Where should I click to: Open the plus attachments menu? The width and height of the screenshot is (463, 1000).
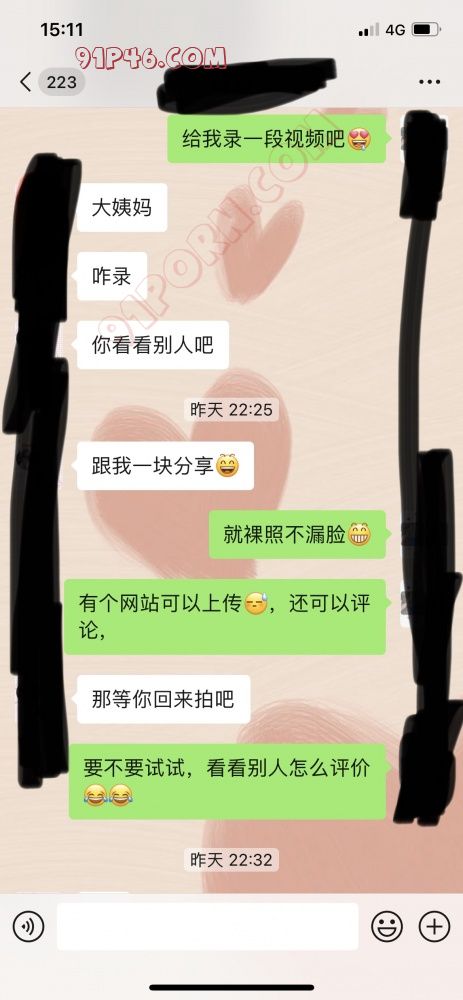pyautogui.click(x=434, y=926)
